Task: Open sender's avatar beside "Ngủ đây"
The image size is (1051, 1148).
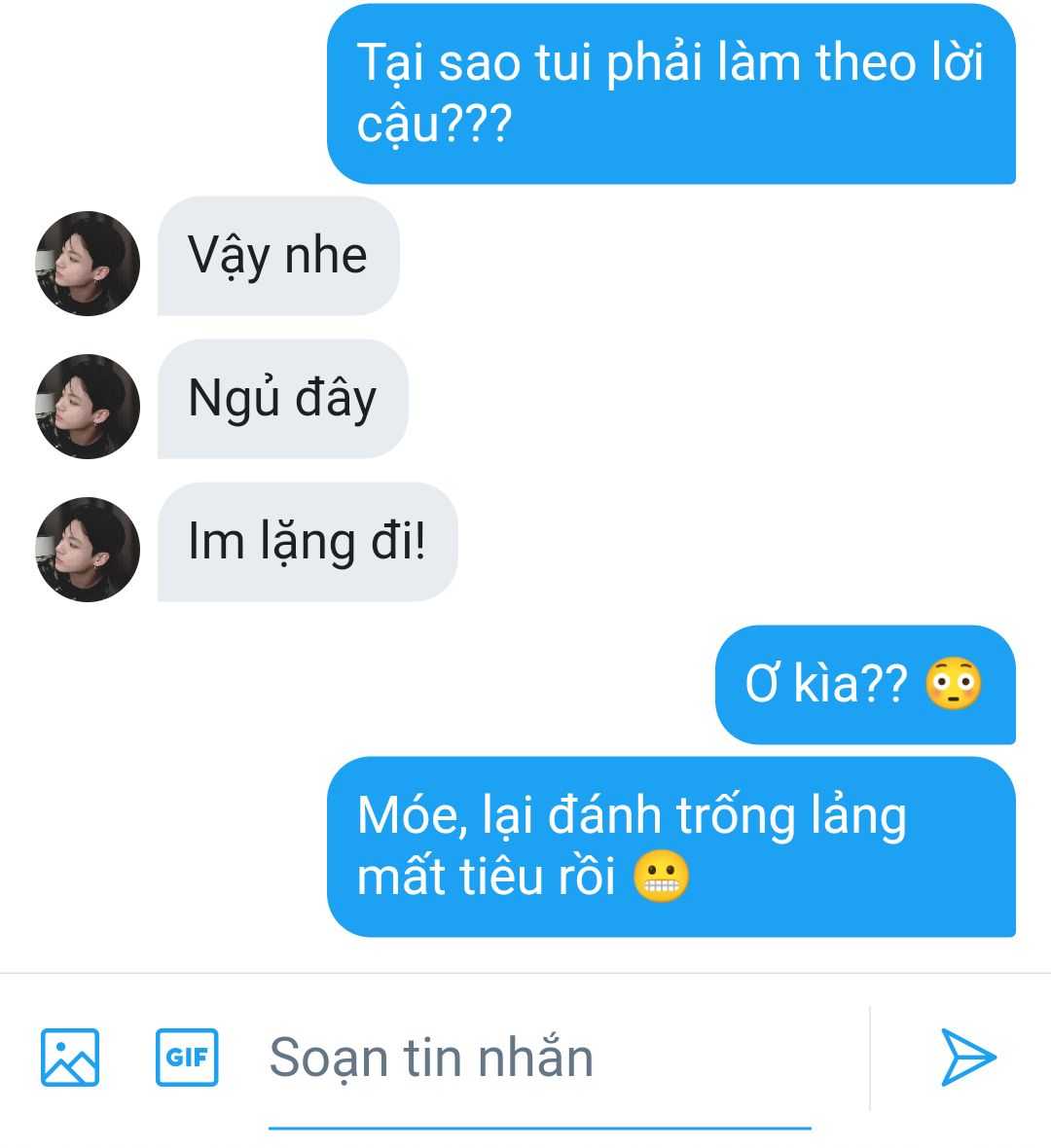Action: point(88,407)
